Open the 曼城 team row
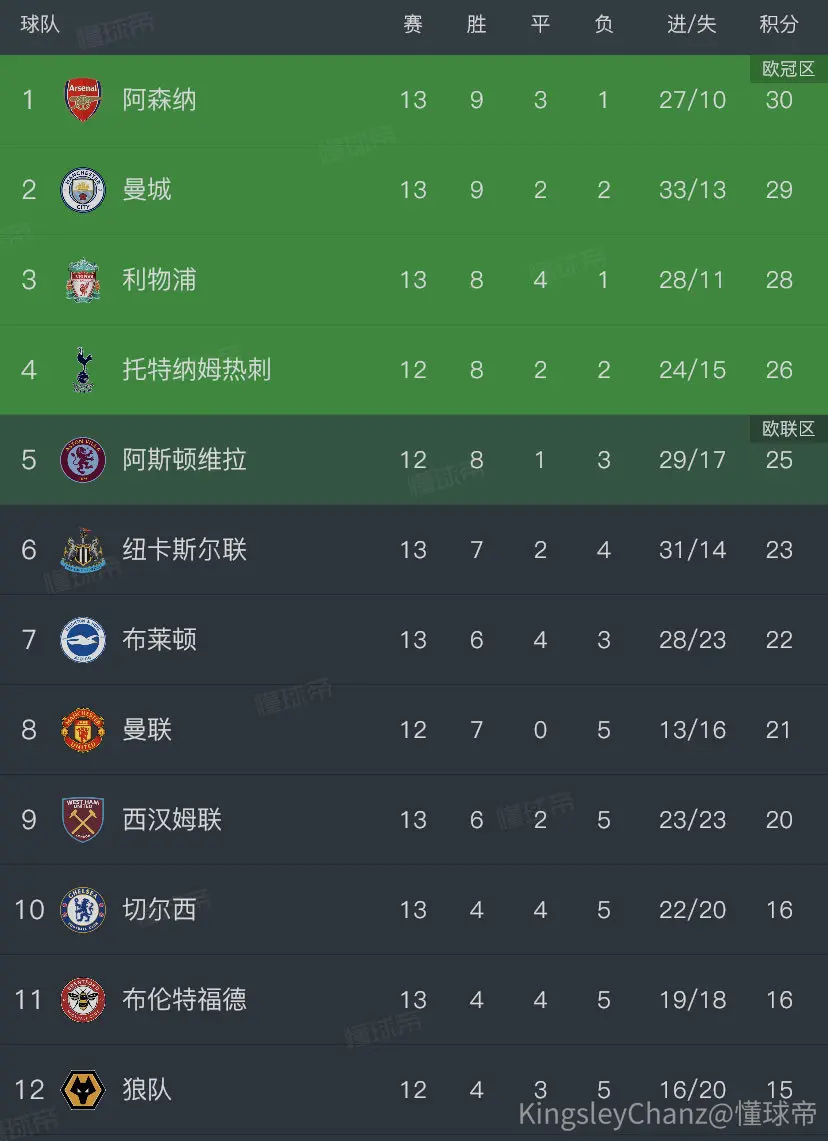The width and height of the screenshot is (828, 1141). pos(414,190)
